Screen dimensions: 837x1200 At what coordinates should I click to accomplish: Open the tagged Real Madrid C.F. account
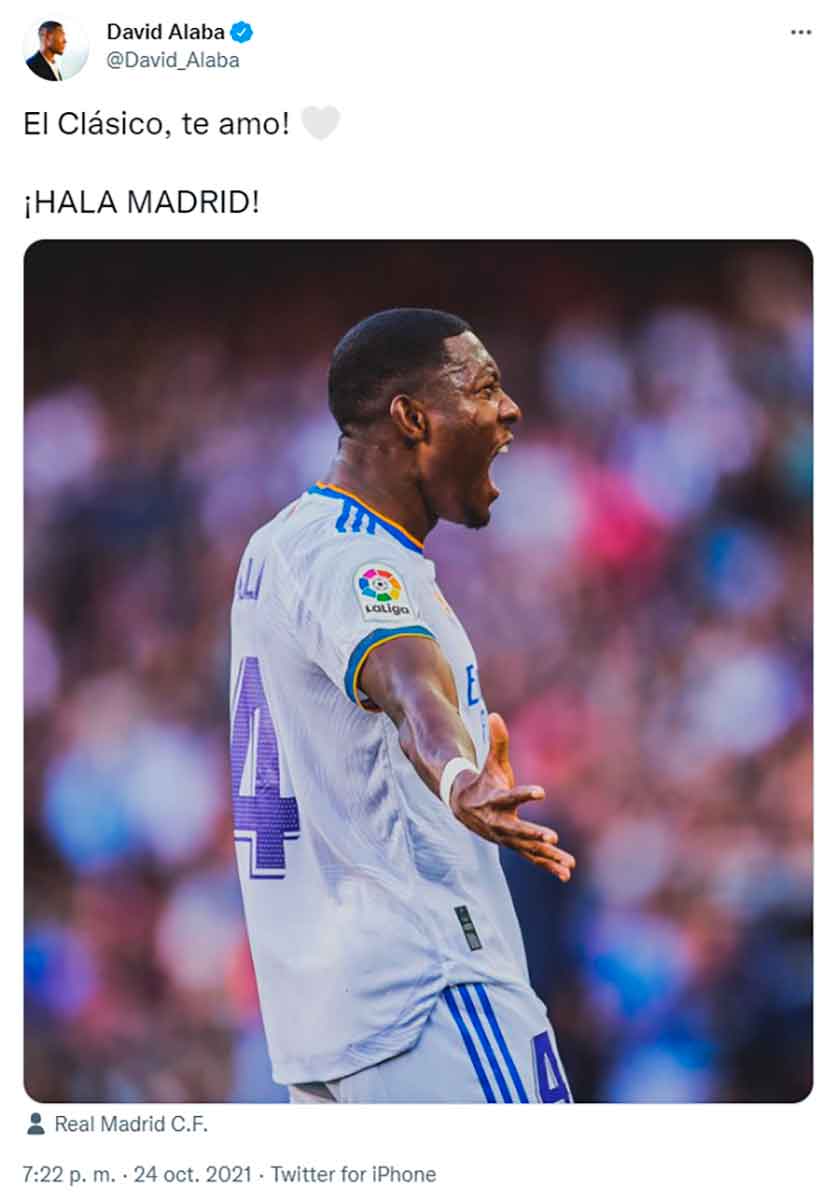(x=130, y=1124)
